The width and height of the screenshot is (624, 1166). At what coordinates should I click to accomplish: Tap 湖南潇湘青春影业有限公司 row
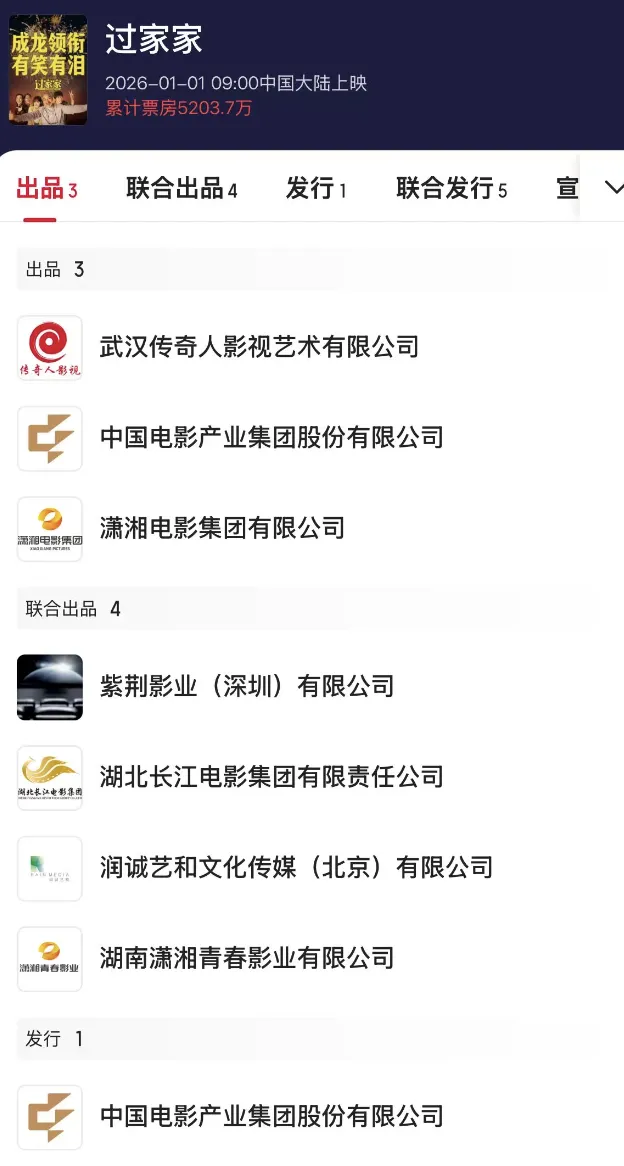[x=247, y=957]
